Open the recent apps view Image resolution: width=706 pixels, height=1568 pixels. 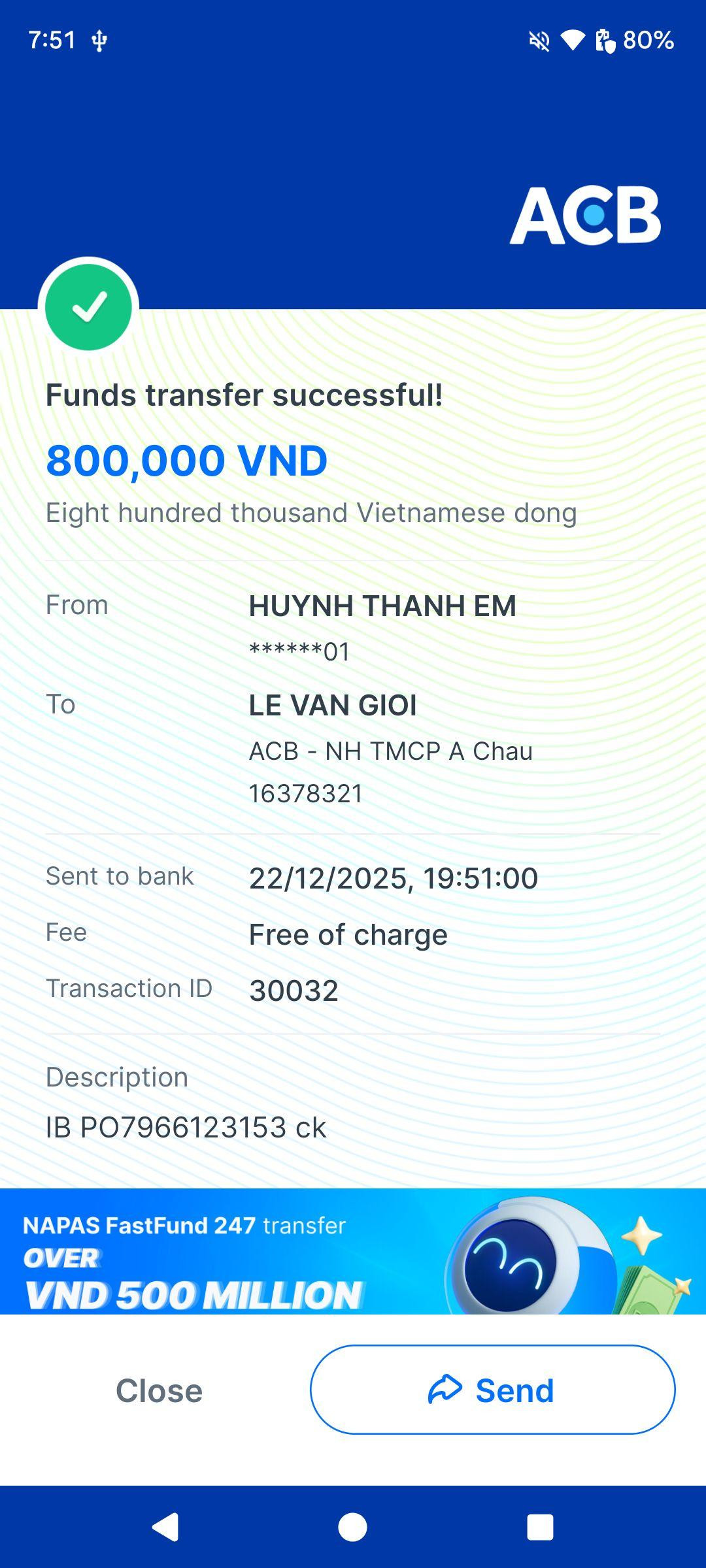540,1527
